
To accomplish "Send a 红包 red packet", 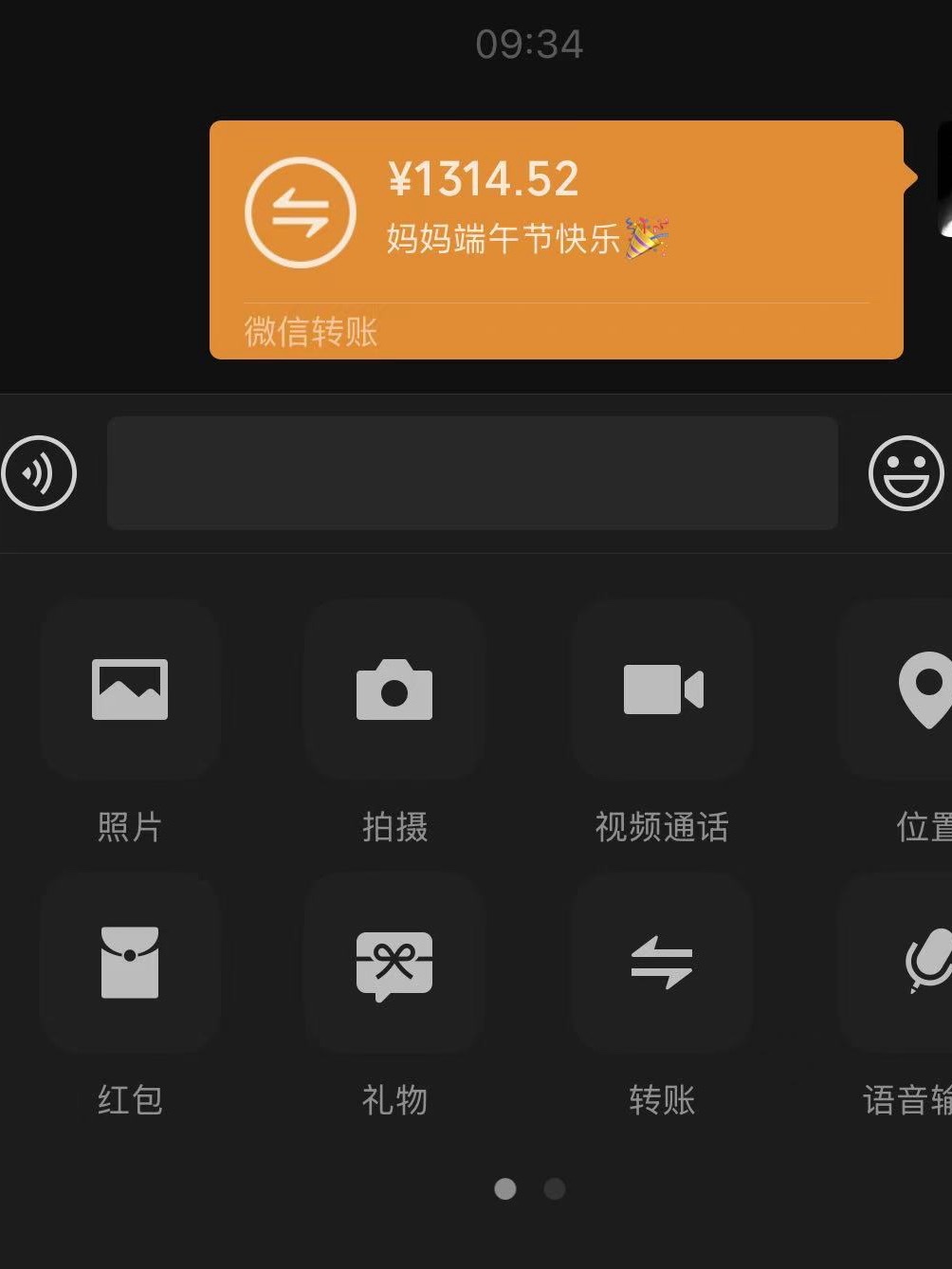I will pos(130,963).
